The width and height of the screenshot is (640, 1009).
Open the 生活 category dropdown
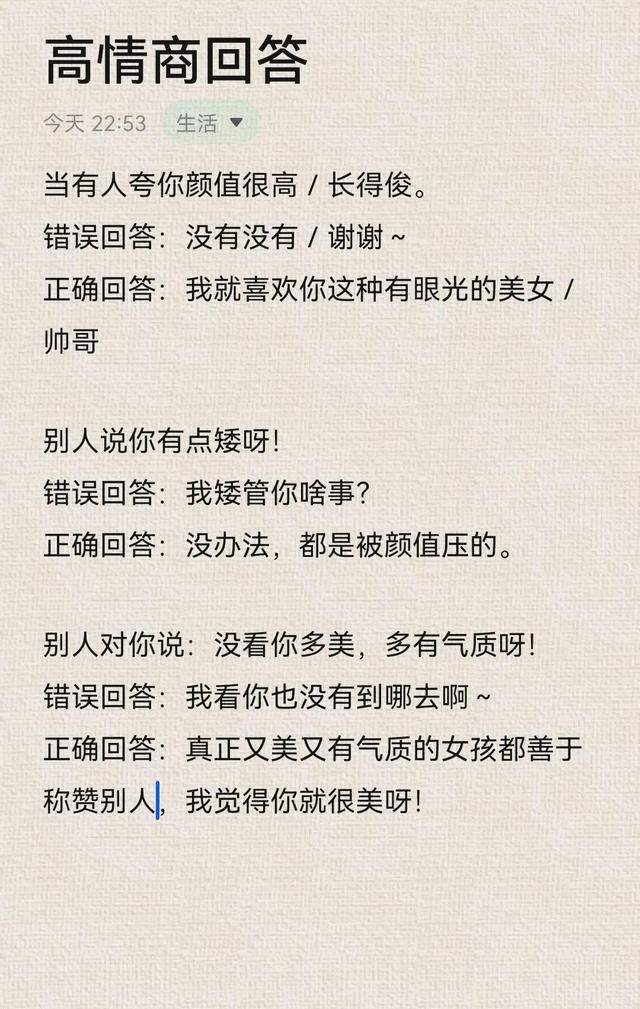pyautogui.click(x=211, y=123)
